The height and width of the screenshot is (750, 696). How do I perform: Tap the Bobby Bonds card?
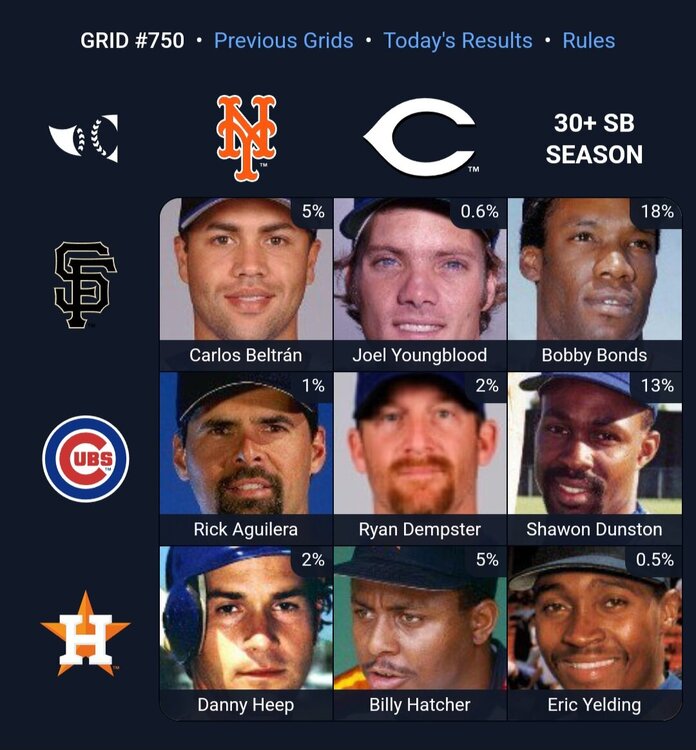(594, 285)
